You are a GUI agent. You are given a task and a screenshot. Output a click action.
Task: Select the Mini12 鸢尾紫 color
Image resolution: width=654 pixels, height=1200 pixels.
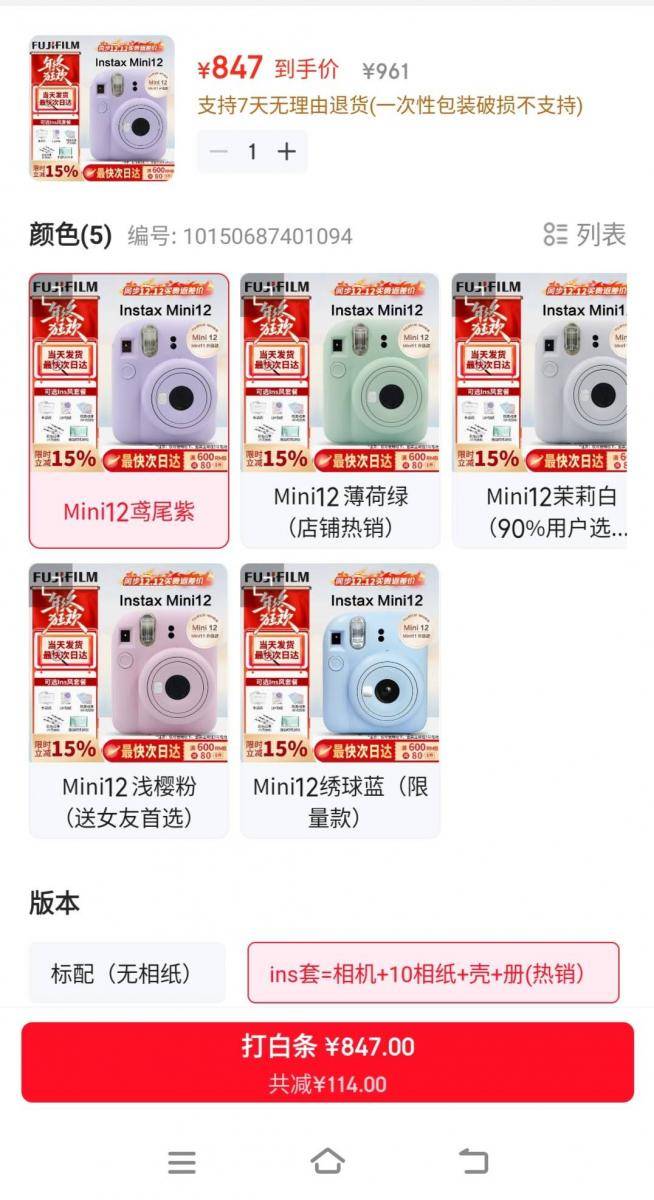129,411
